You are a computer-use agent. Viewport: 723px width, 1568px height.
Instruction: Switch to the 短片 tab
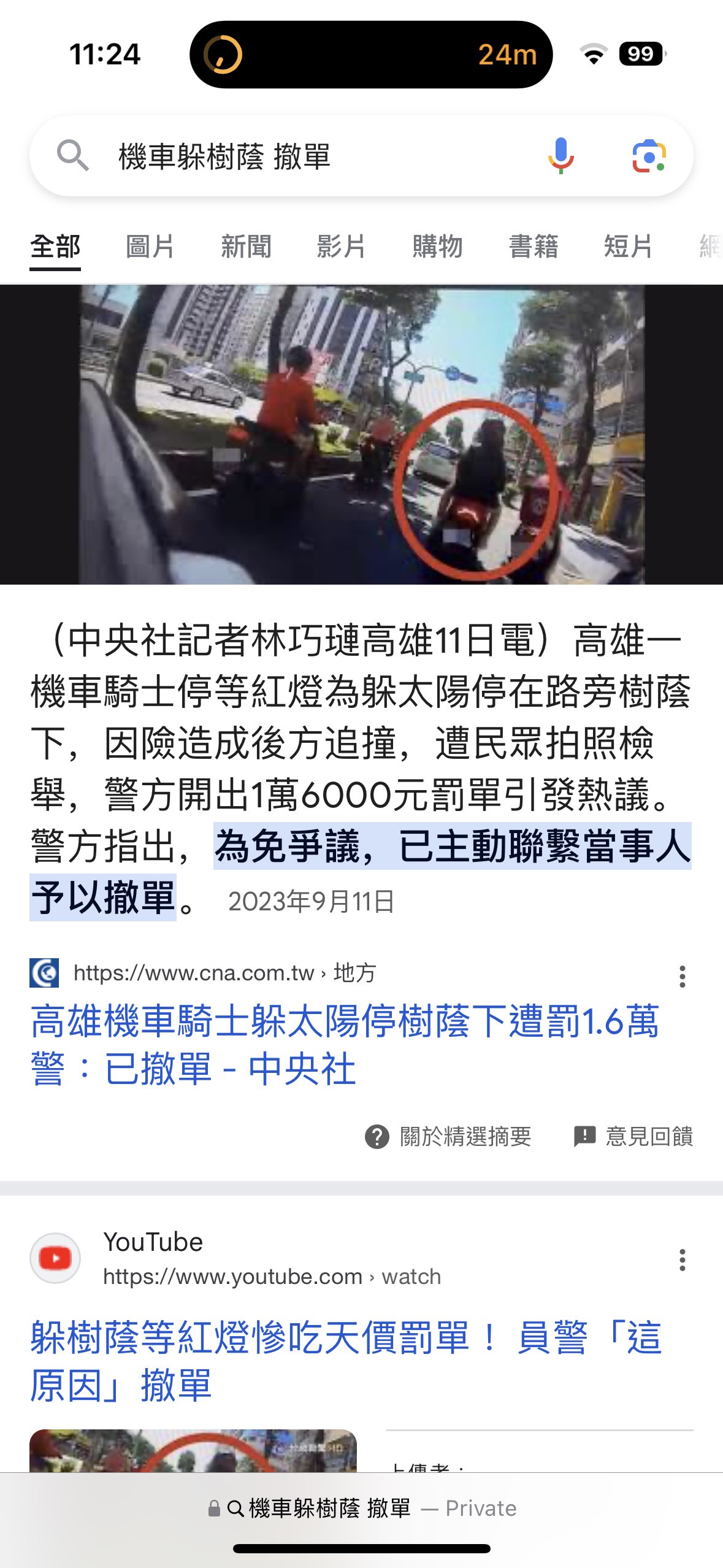click(x=628, y=247)
